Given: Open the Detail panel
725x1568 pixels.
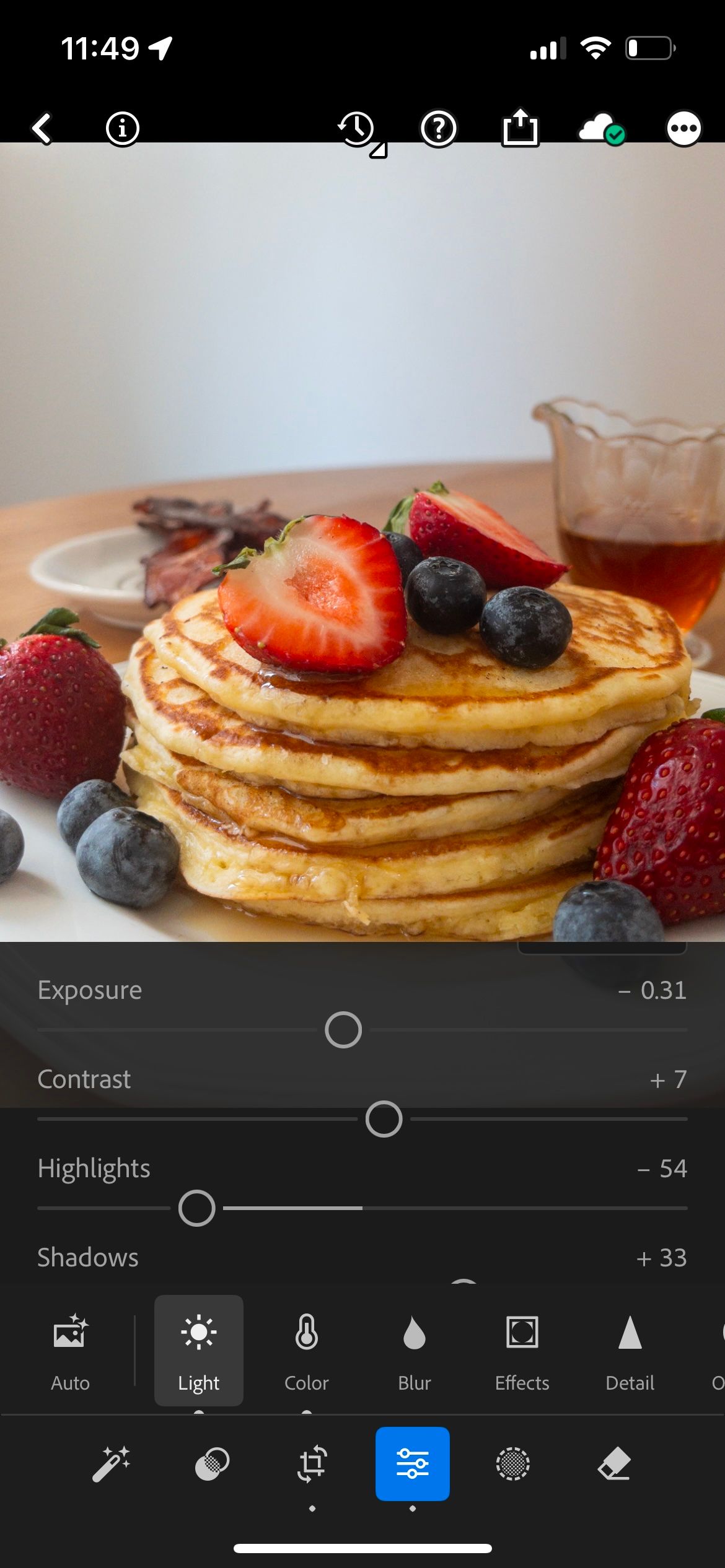Looking at the screenshot, I should click(630, 1351).
